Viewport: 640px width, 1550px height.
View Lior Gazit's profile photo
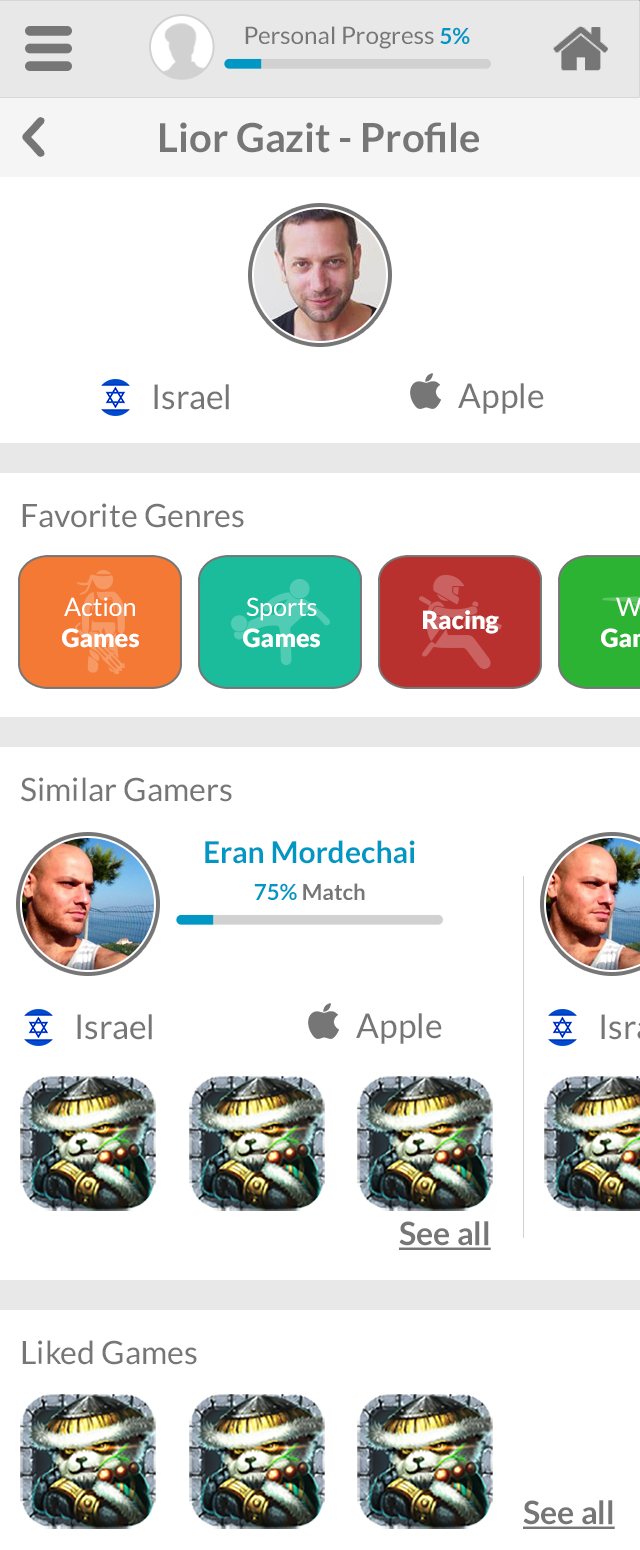coord(319,275)
